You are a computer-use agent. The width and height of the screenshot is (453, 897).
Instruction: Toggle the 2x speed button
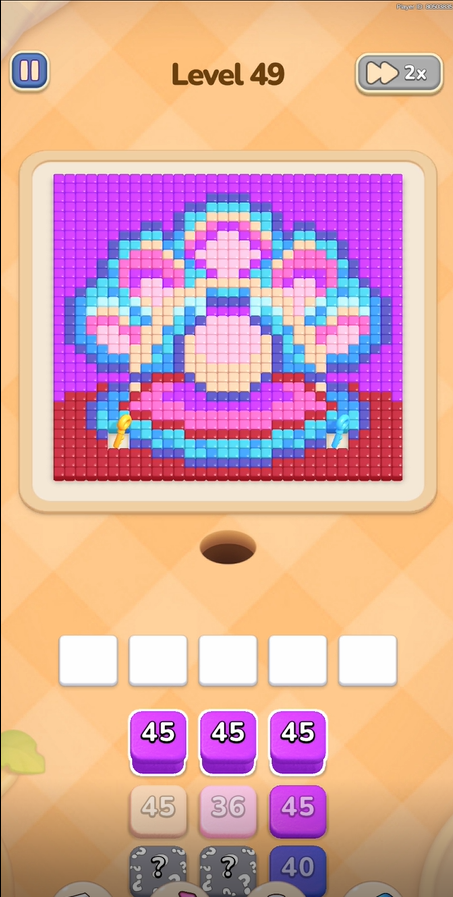(x=399, y=73)
